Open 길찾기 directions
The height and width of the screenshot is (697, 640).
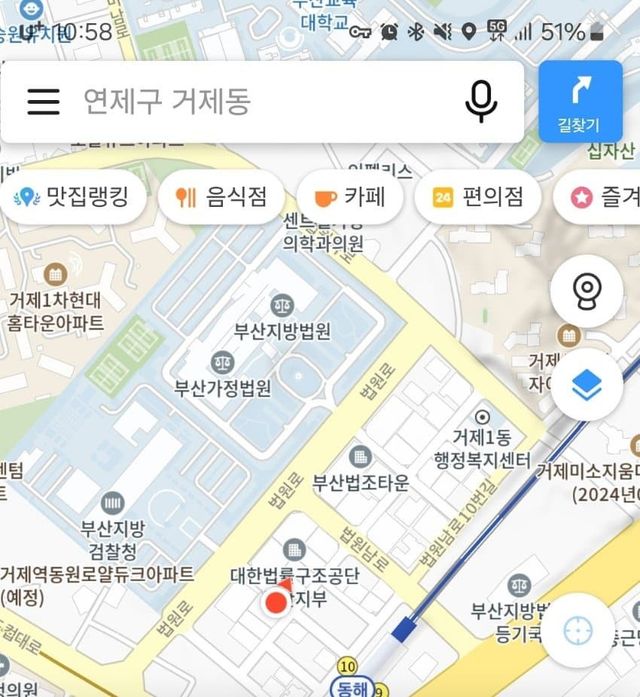click(x=580, y=101)
